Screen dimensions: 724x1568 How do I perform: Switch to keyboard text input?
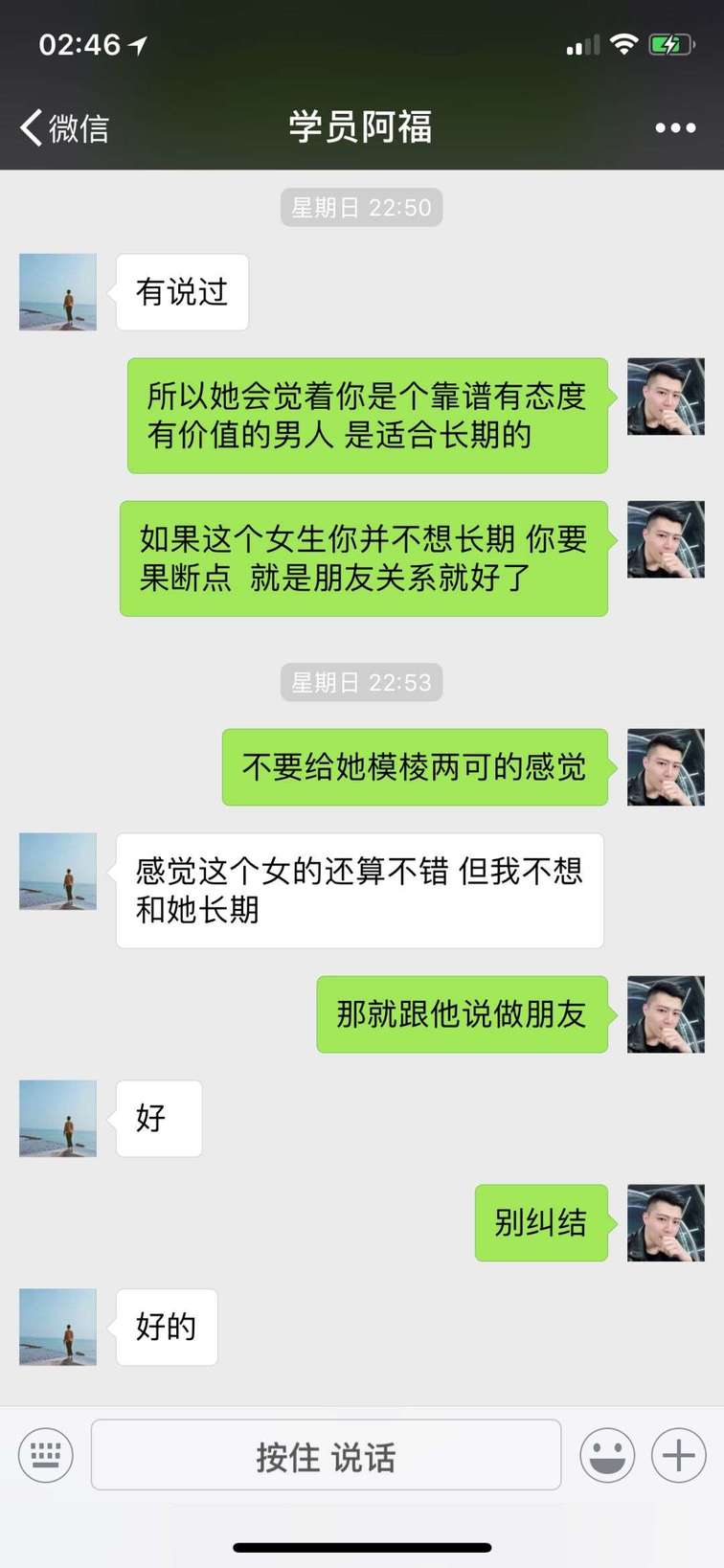45,1455
